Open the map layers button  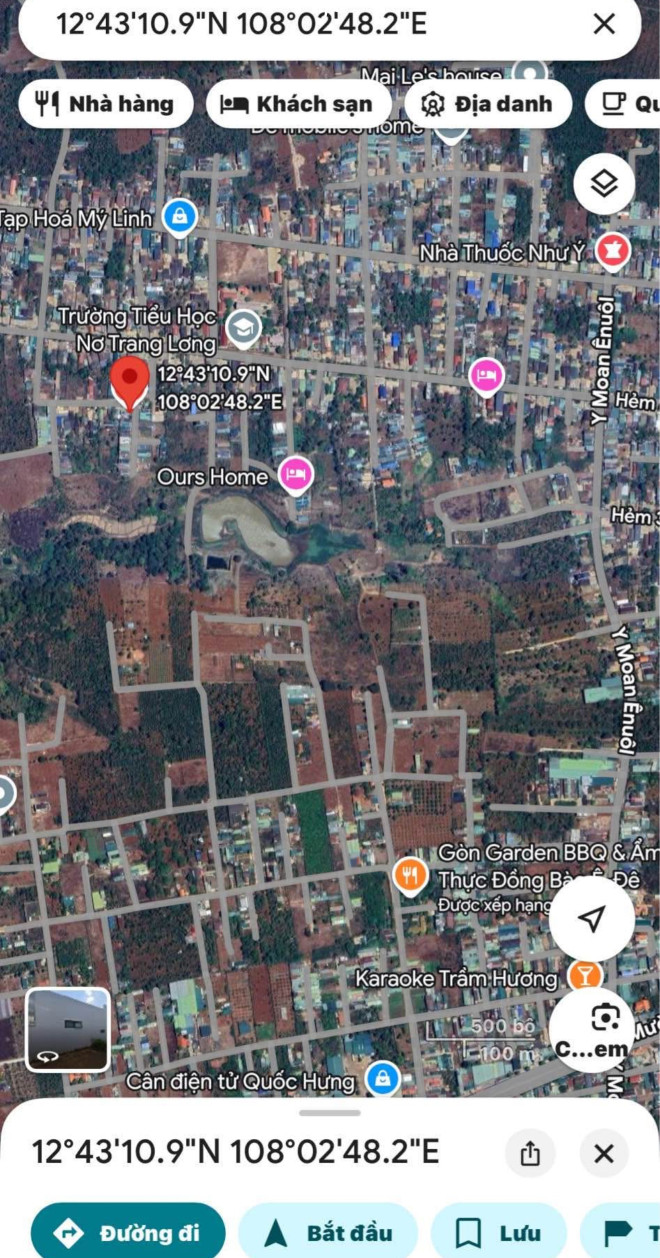tap(604, 184)
